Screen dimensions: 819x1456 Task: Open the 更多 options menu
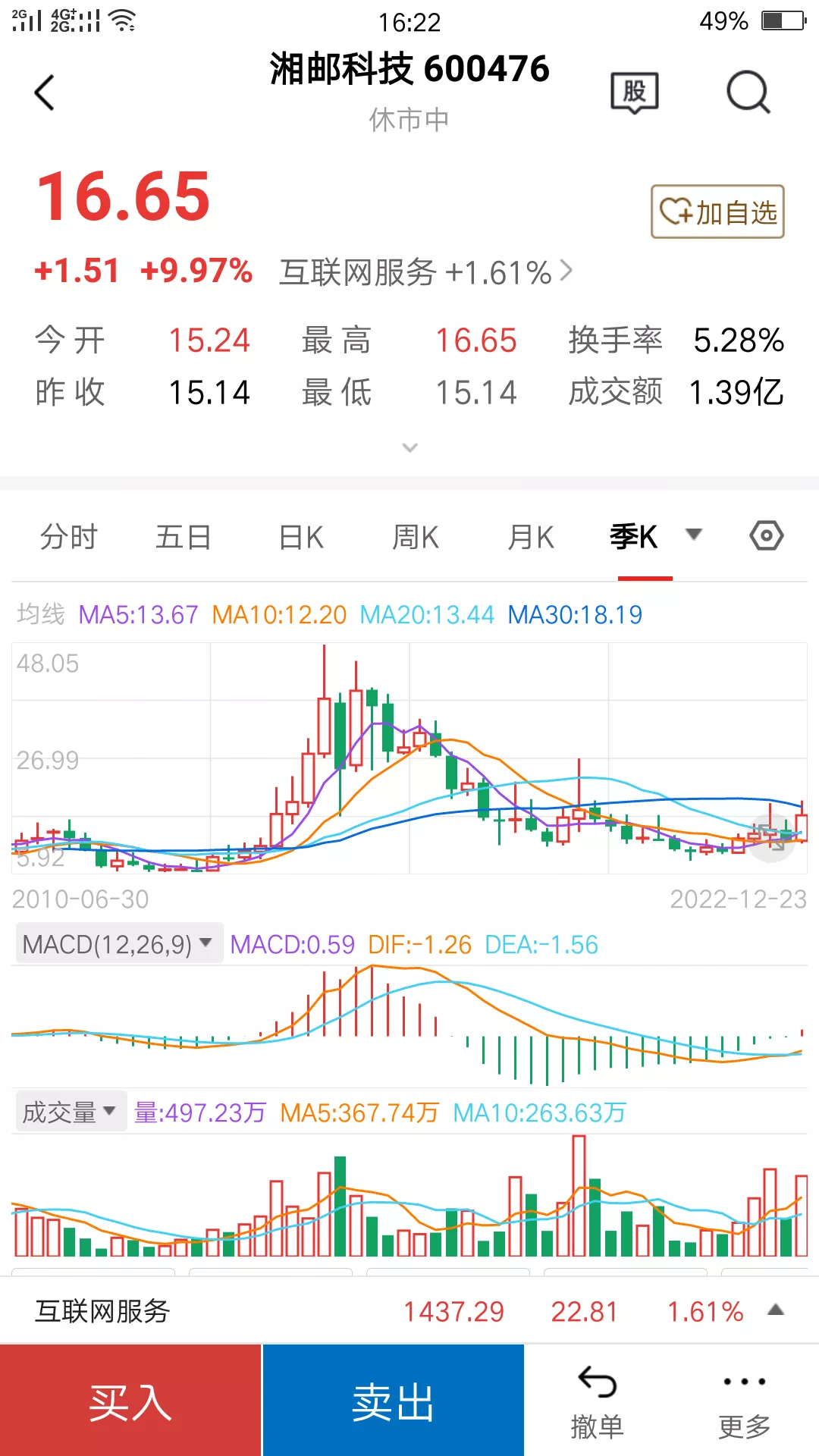pyautogui.click(x=744, y=1402)
